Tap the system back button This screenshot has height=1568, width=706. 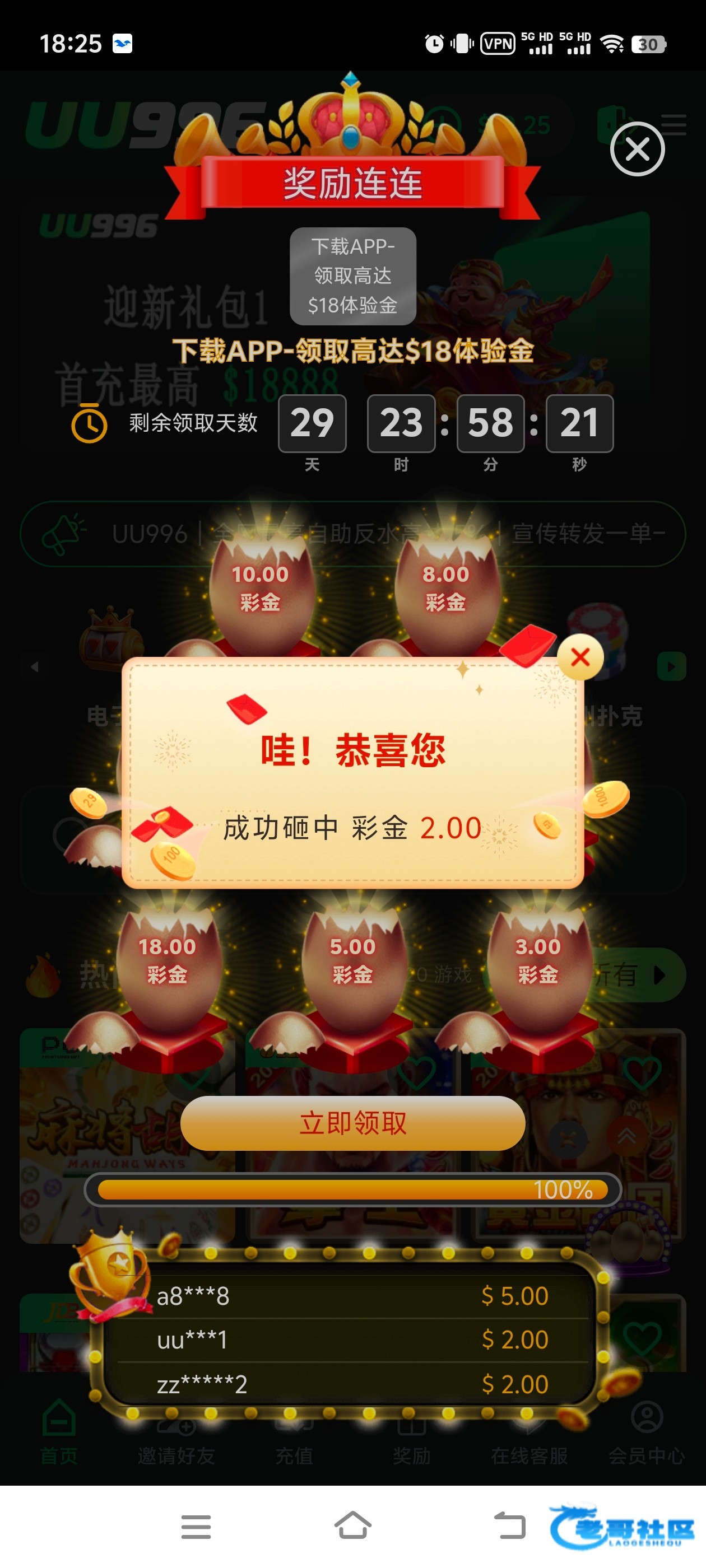pyautogui.click(x=509, y=1526)
